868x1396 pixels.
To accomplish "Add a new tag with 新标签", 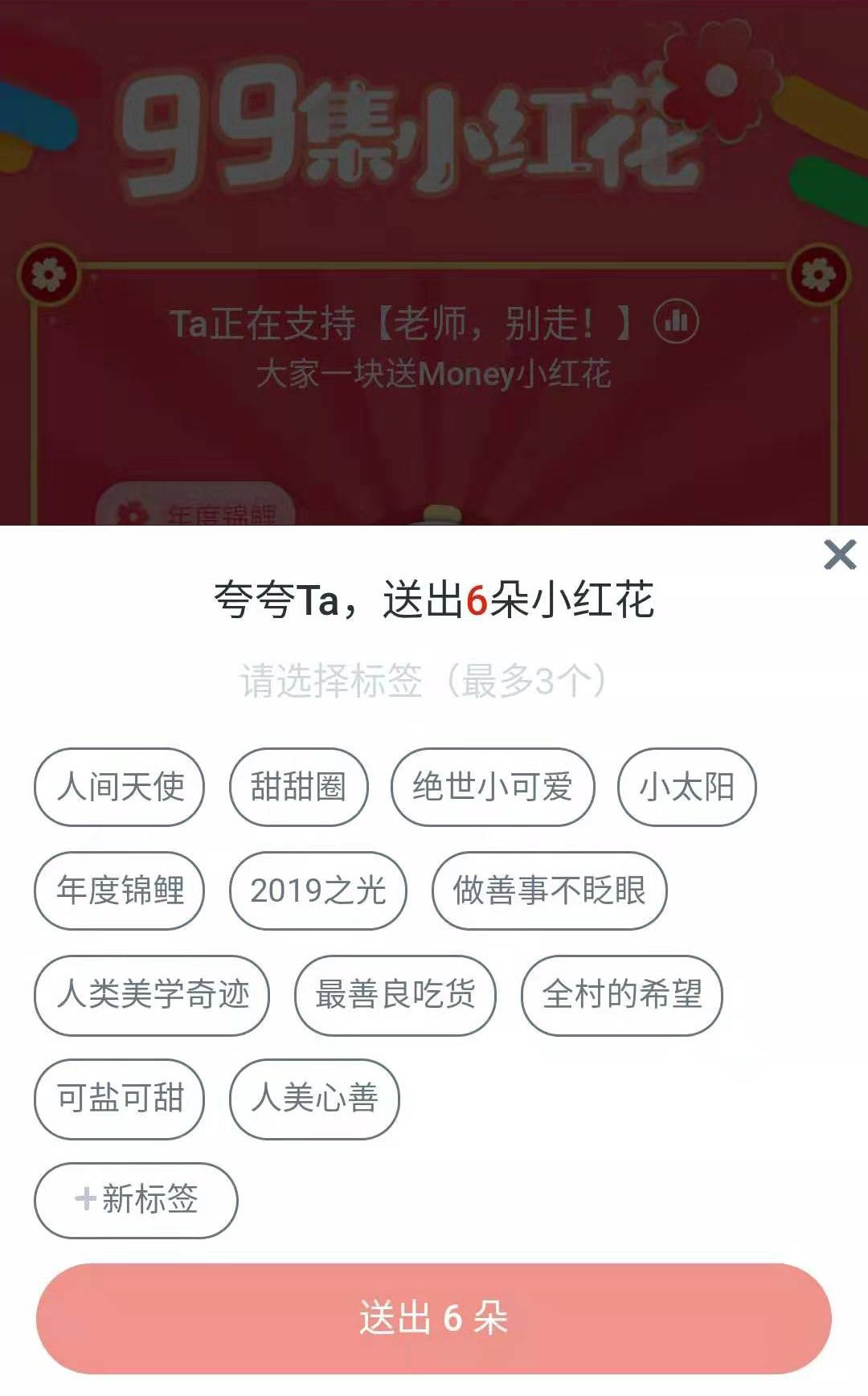I will coord(136,1200).
